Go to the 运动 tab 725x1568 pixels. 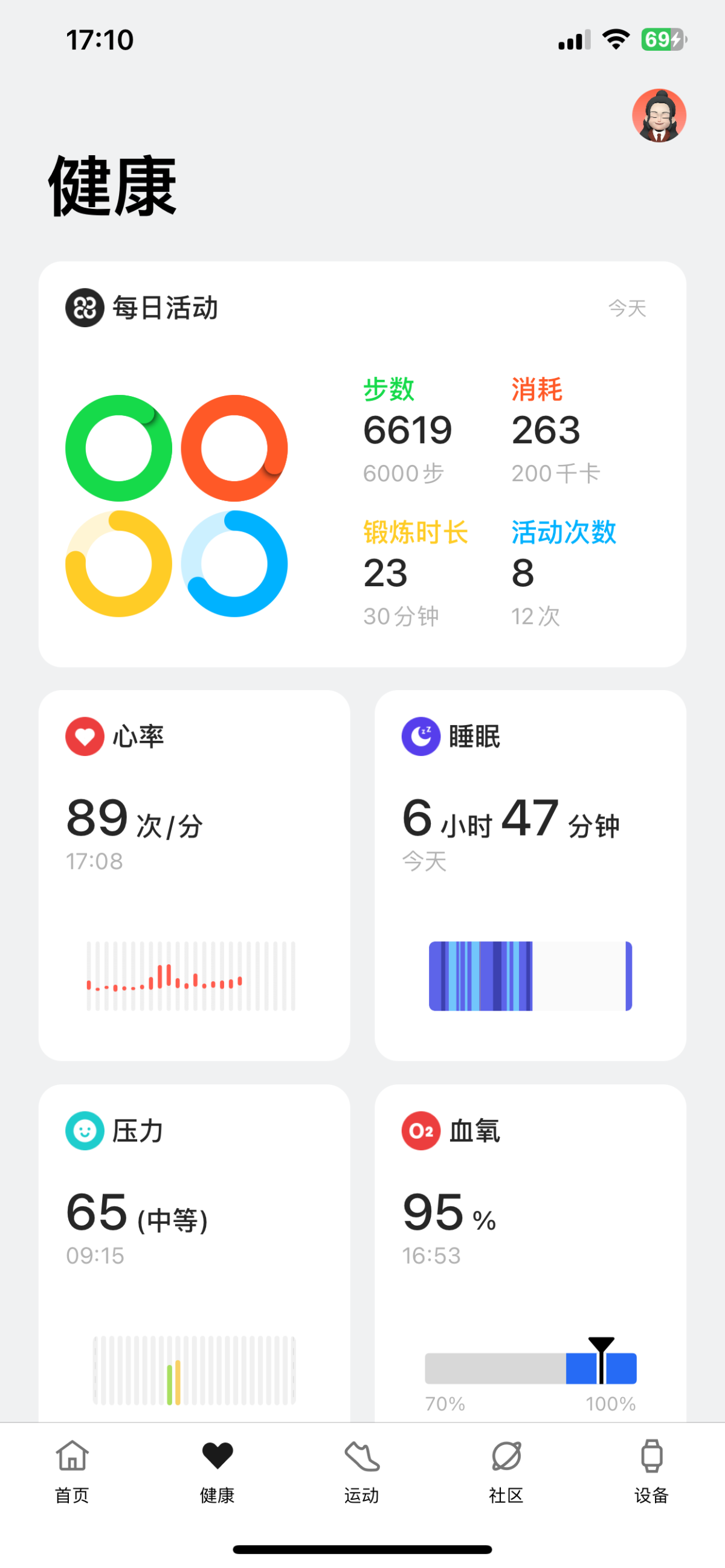tap(362, 1472)
